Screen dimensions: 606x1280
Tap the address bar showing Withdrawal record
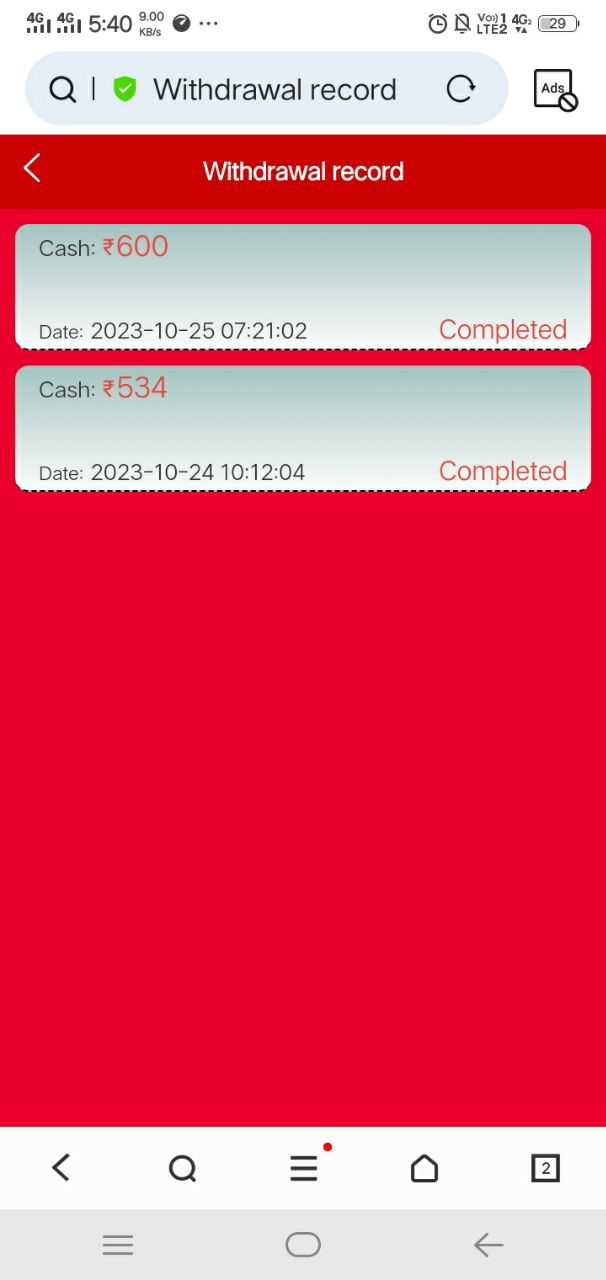[266, 89]
